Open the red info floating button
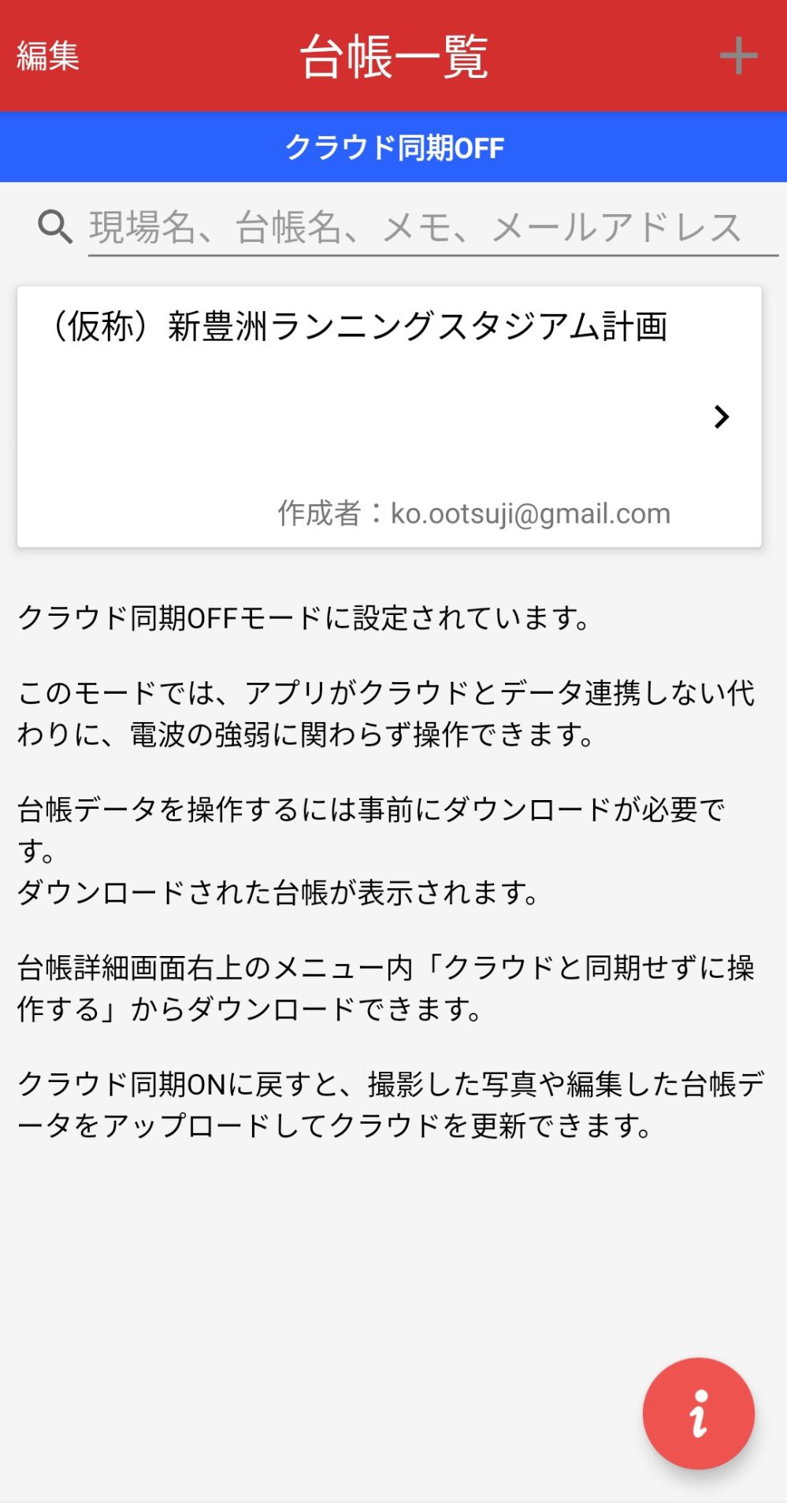The height and width of the screenshot is (1512, 787). [x=698, y=1414]
